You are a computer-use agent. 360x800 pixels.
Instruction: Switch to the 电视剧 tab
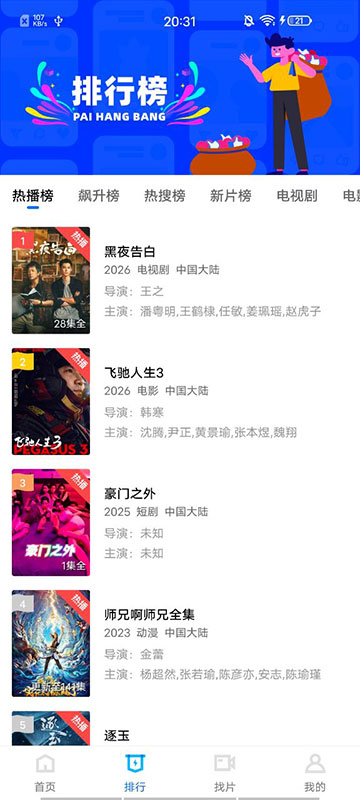click(297, 195)
